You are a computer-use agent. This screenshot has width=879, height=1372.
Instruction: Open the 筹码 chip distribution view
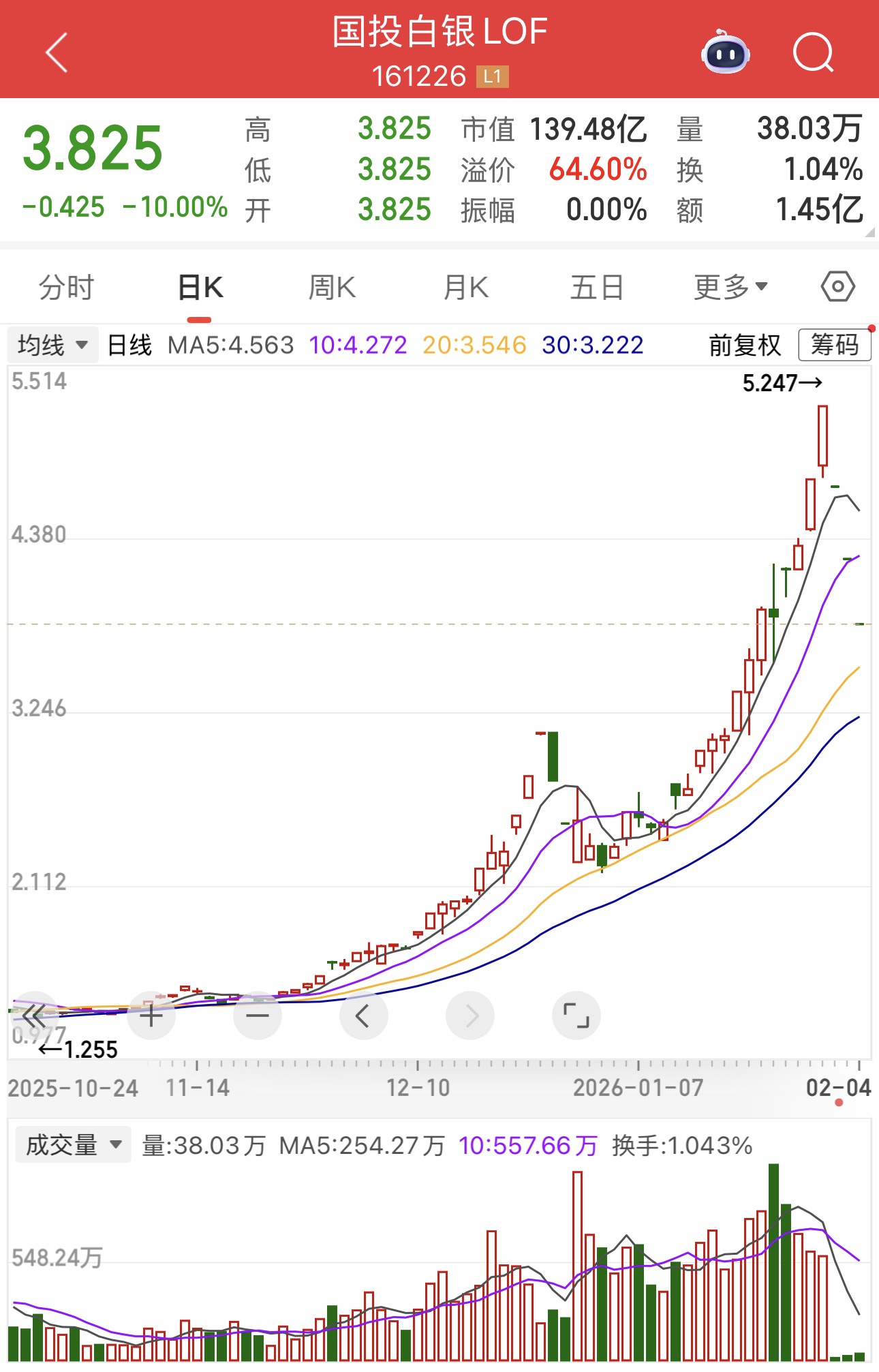pos(834,345)
